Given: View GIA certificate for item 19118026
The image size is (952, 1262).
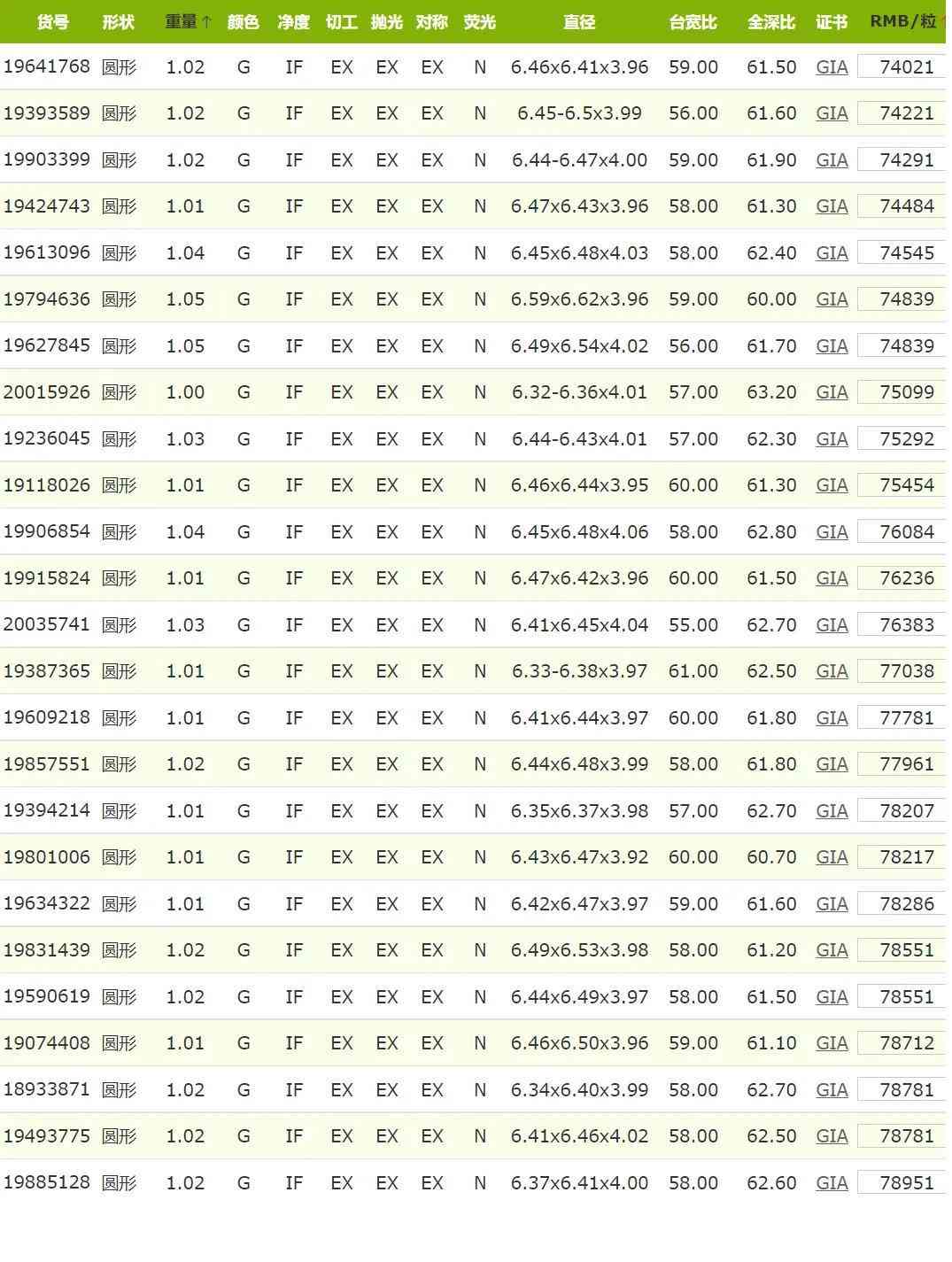Looking at the screenshot, I should point(832,485).
